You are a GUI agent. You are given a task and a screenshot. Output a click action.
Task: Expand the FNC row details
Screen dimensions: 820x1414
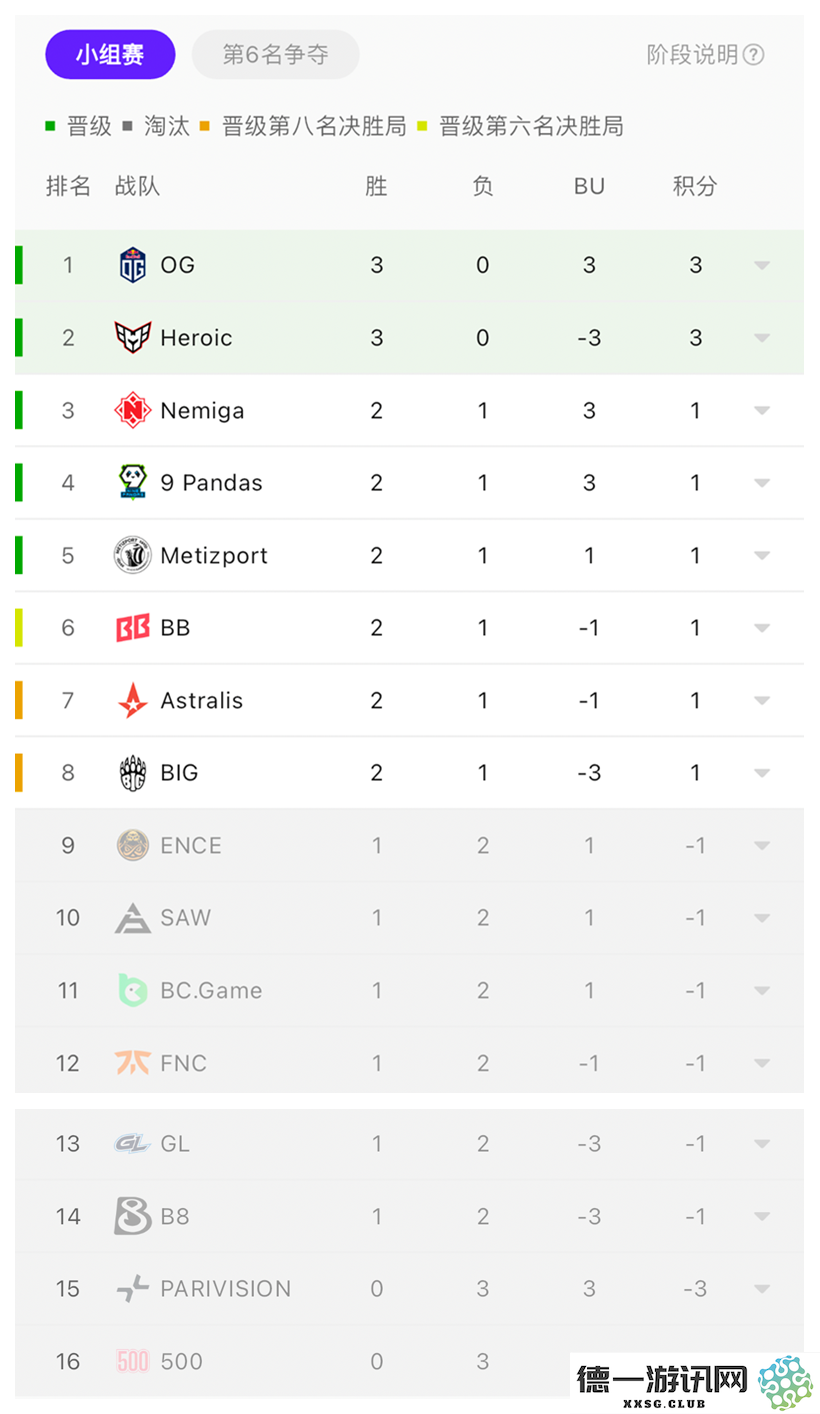click(x=762, y=1063)
